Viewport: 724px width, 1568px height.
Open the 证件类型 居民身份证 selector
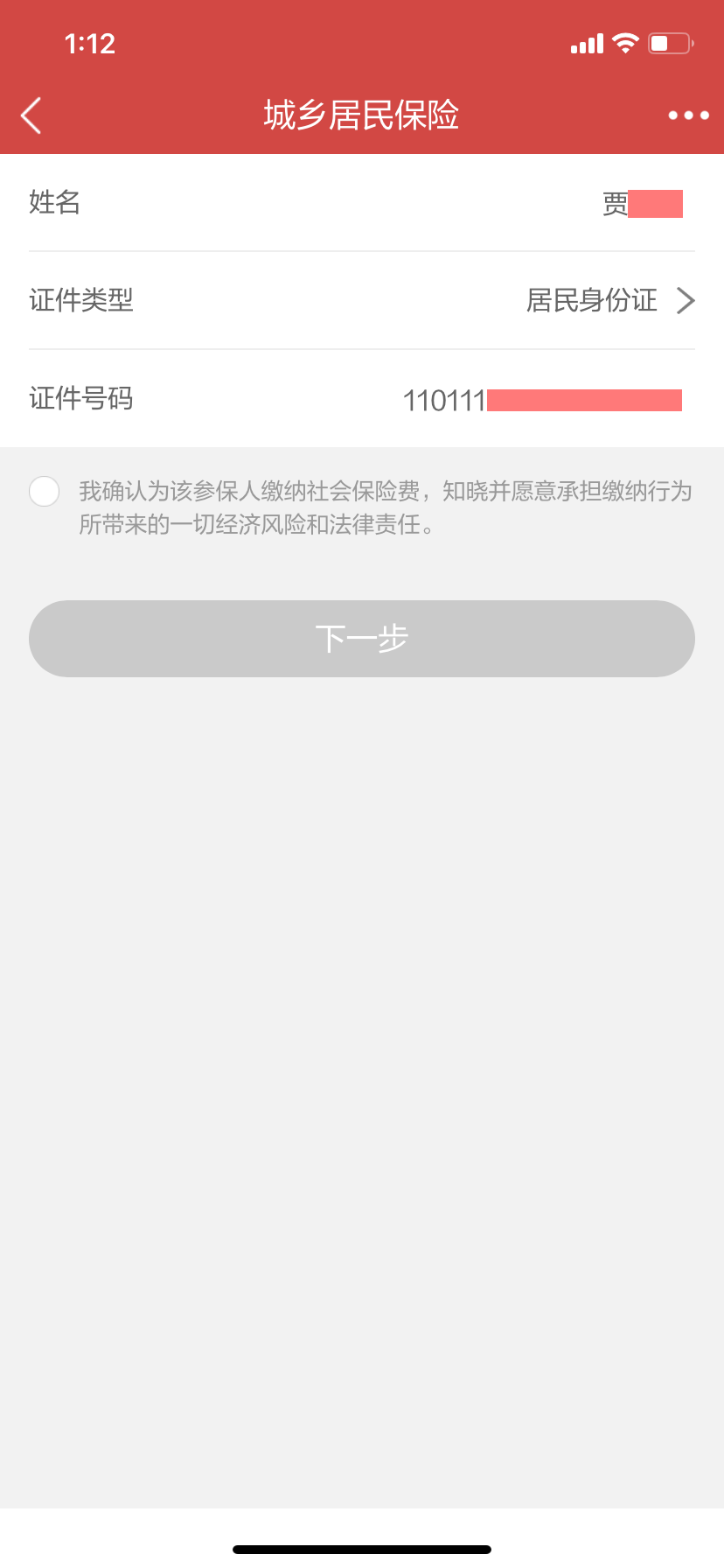[362, 300]
